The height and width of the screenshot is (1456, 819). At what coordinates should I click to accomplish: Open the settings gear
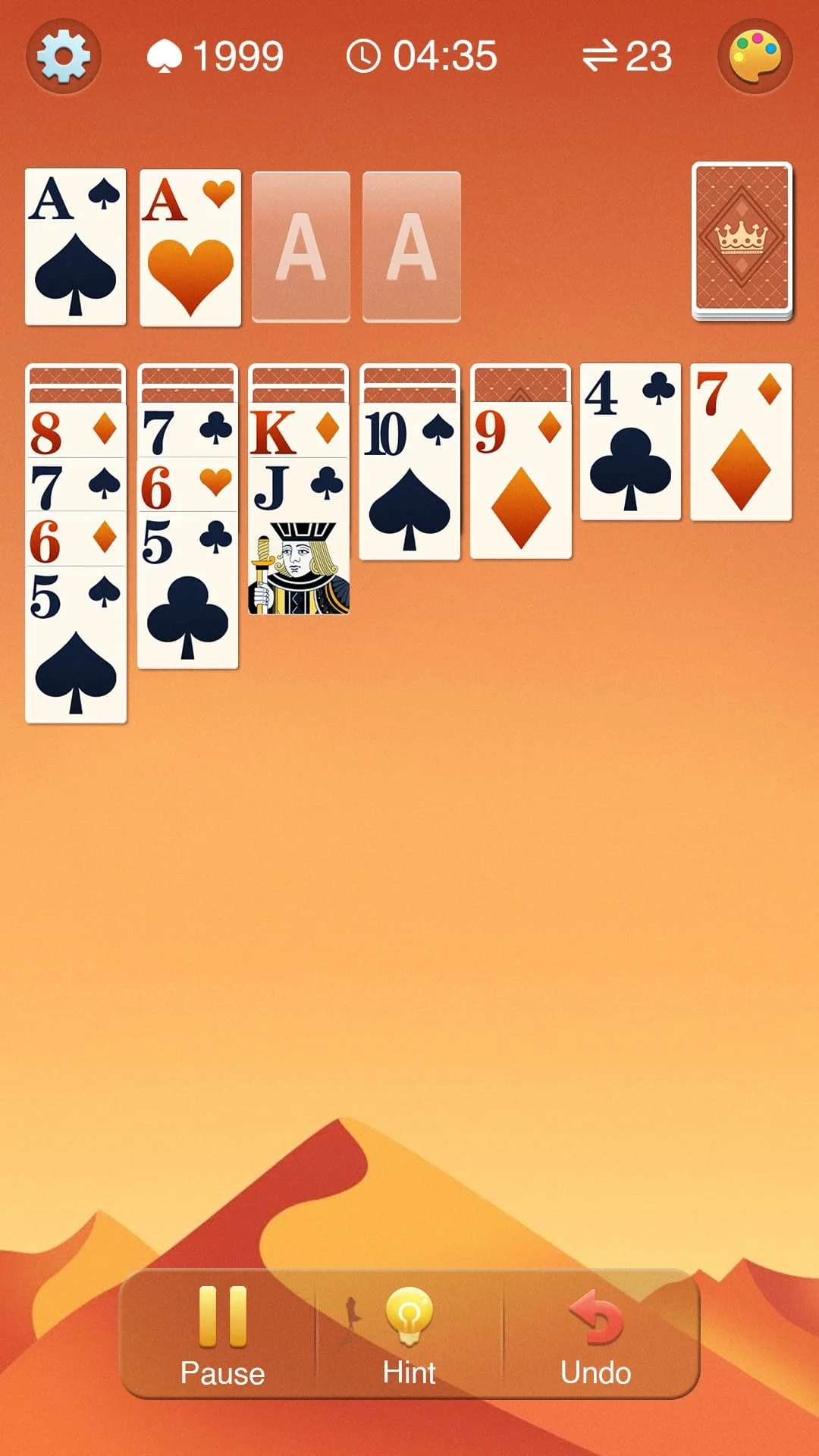coord(64,56)
